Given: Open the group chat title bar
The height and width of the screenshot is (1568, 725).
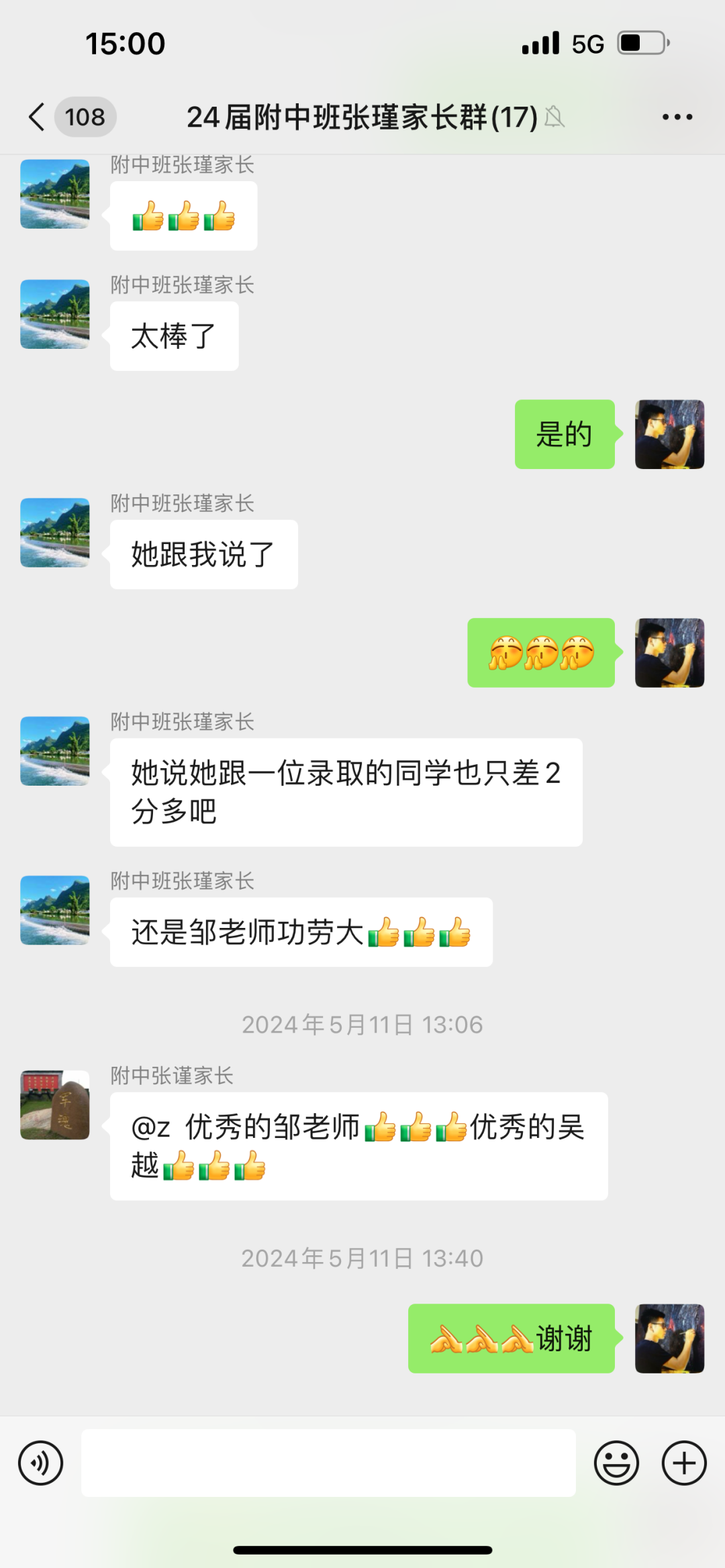Looking at the screenshot, I should click(360, 116).
